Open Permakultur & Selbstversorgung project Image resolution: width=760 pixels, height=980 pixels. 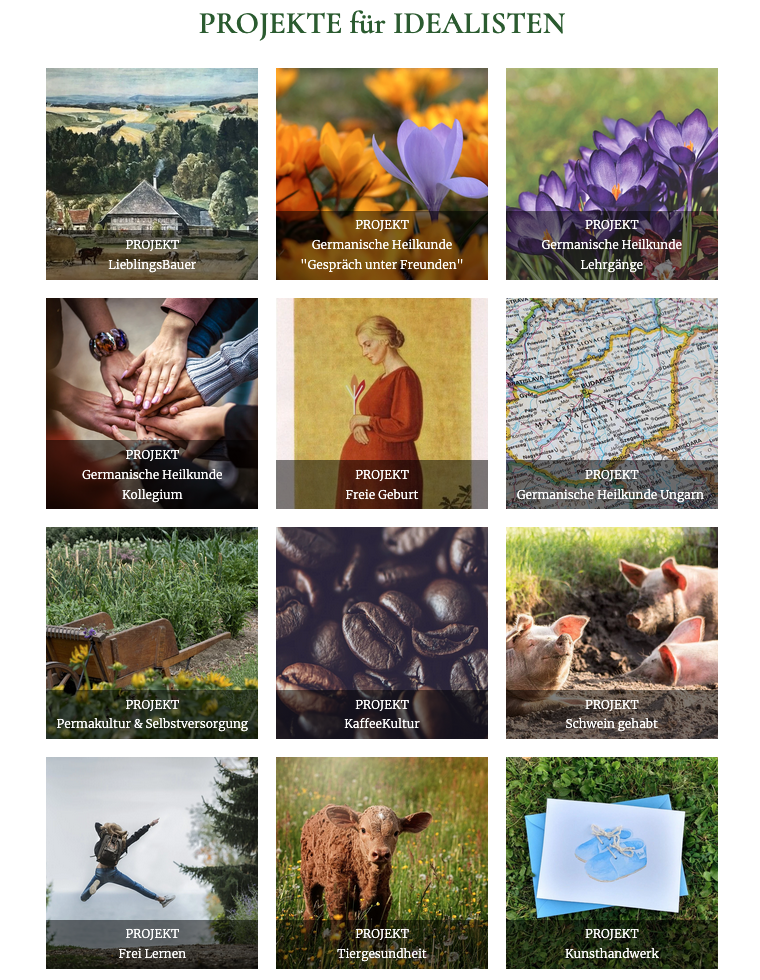pyautogui.click(x=152, y=633)
